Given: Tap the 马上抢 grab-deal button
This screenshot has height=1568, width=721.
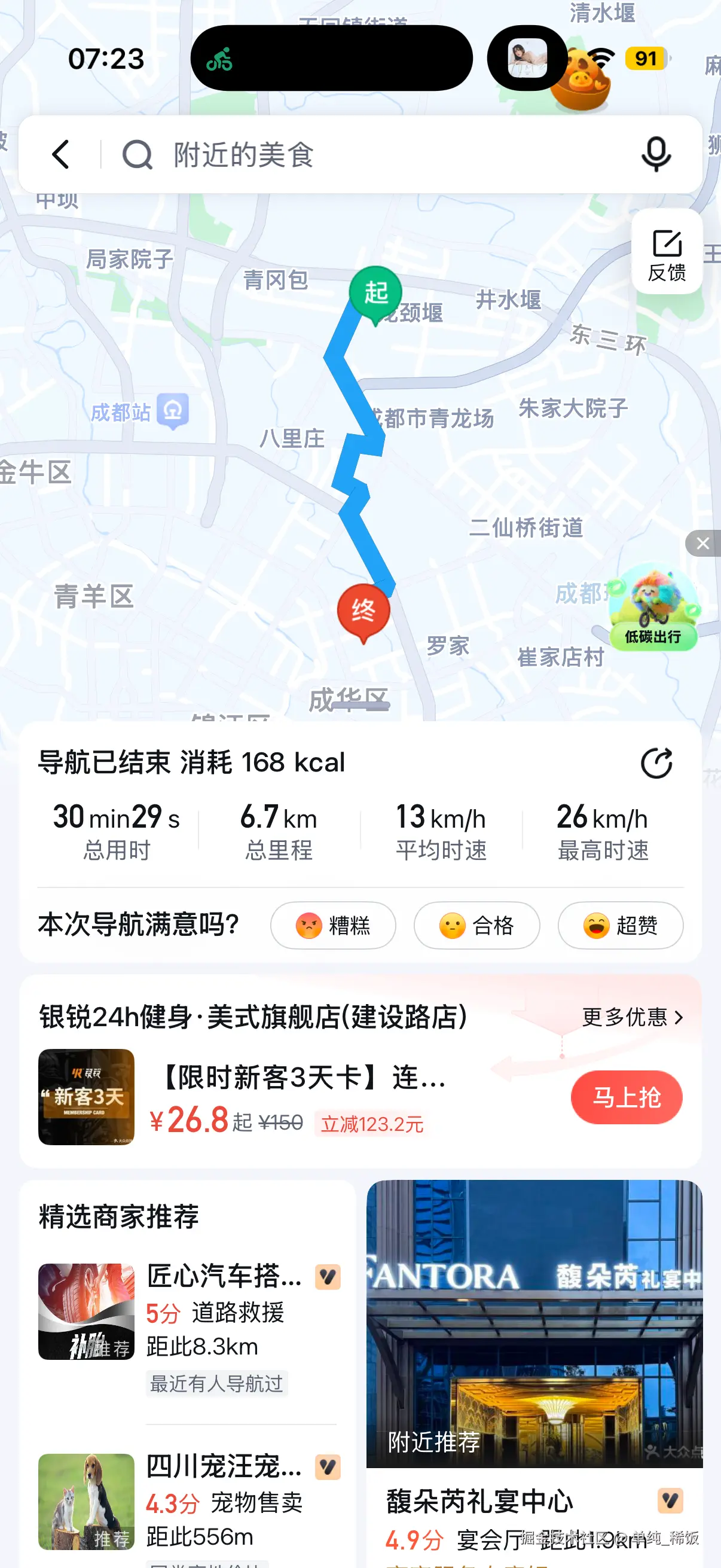Looking at the screenshot, I should point(626,1097).
